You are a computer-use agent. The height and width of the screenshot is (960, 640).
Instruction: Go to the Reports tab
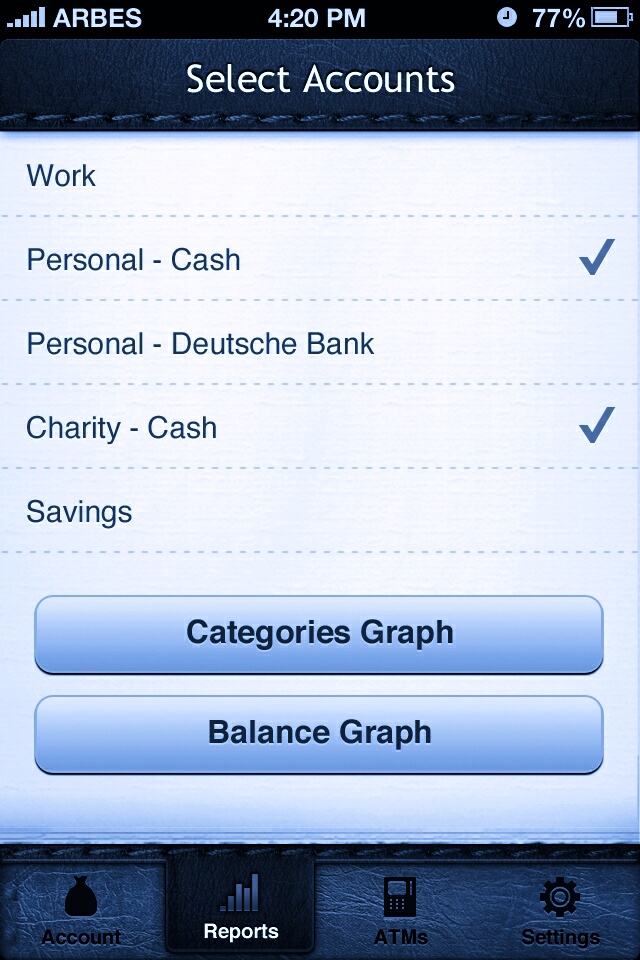(241, 907)
